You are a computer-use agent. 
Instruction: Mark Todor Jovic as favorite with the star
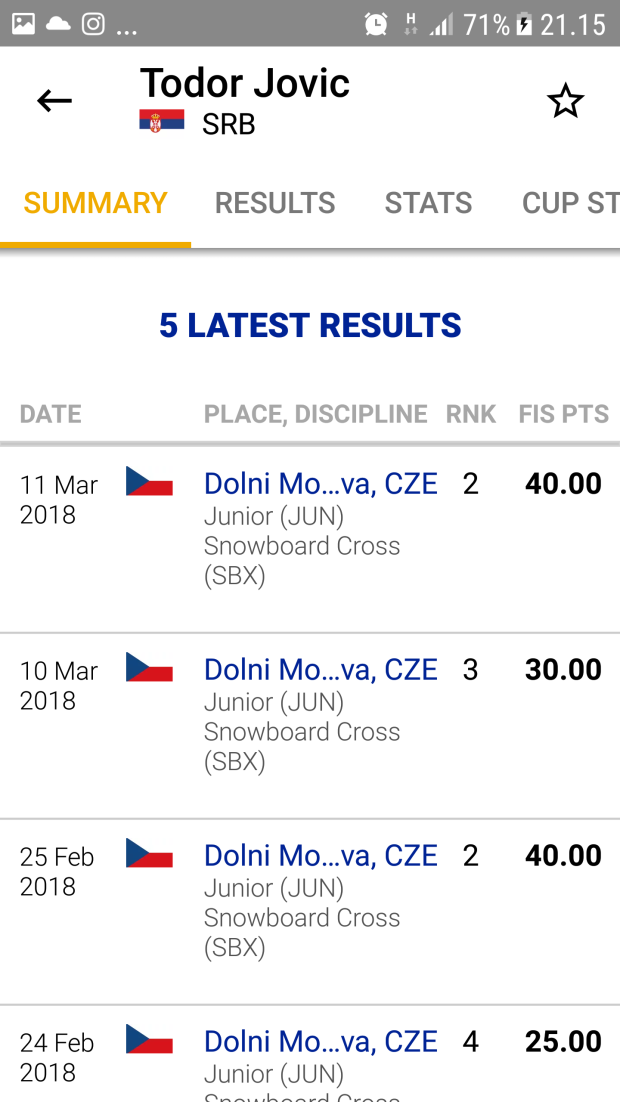click(565, 101)
